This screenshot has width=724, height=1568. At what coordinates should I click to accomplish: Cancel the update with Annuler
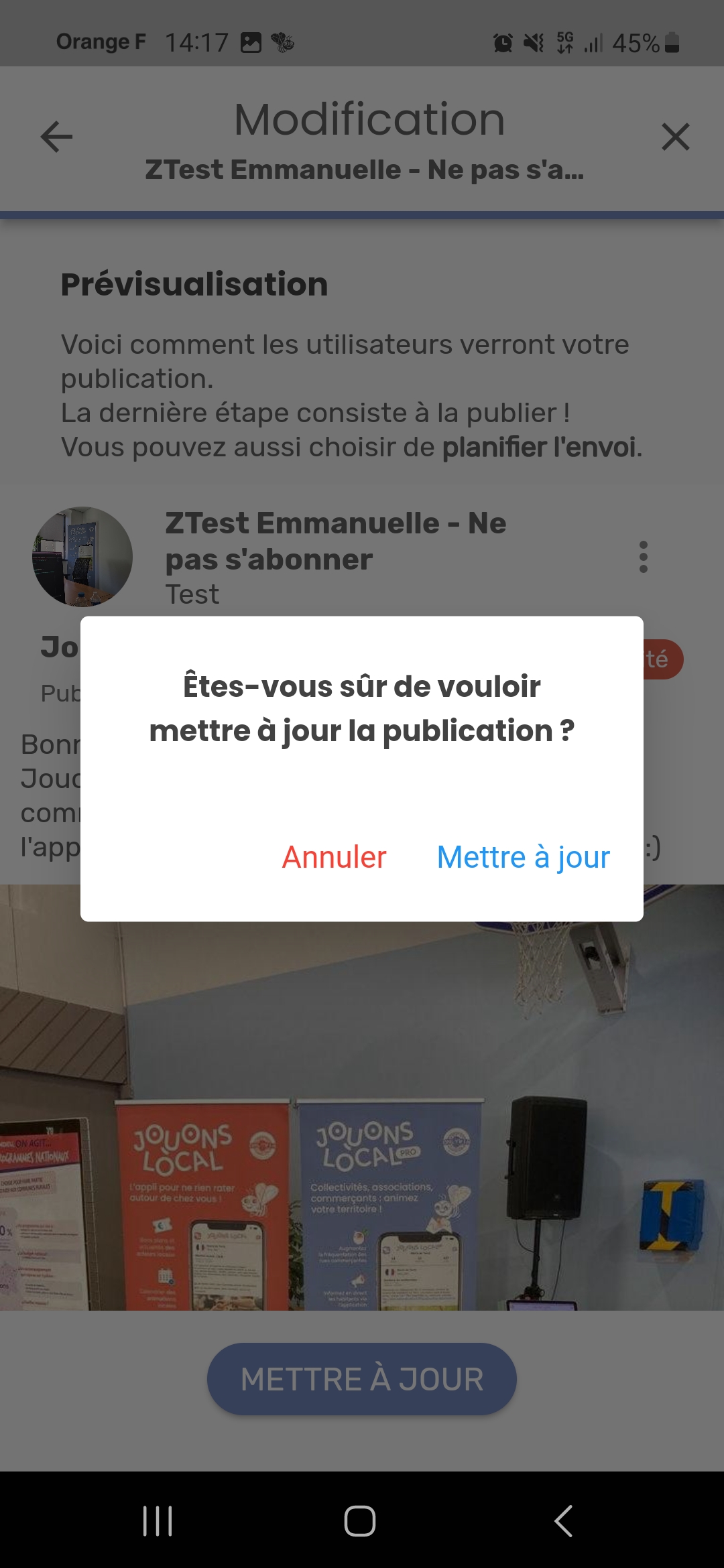pyautogui.click(x=333, y=858)
